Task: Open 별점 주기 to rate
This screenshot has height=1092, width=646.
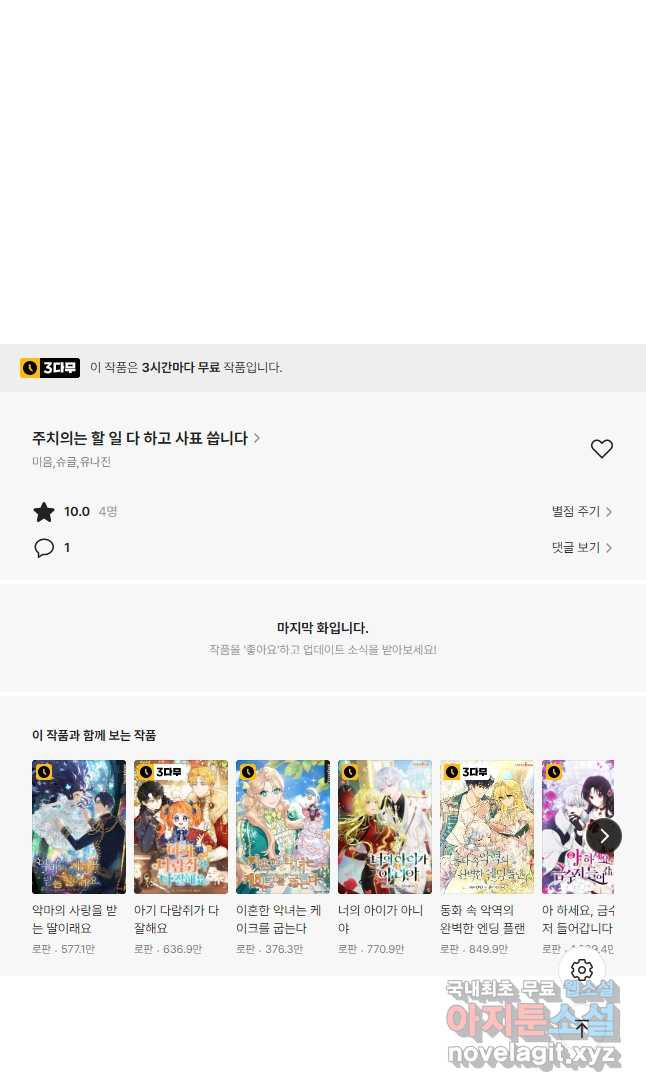Action: (581, 512)
